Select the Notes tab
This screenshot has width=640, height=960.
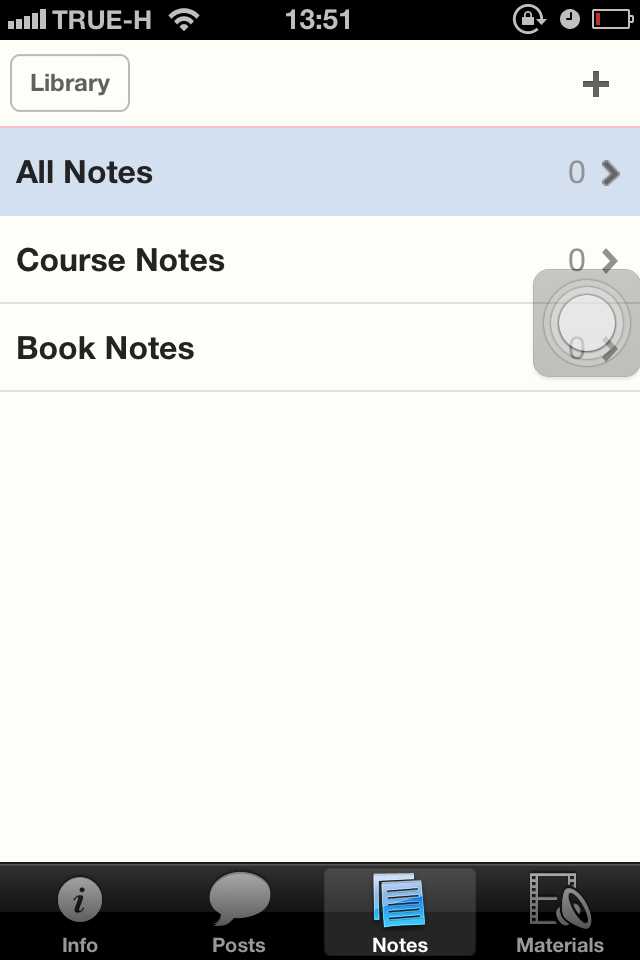(400, 912)
